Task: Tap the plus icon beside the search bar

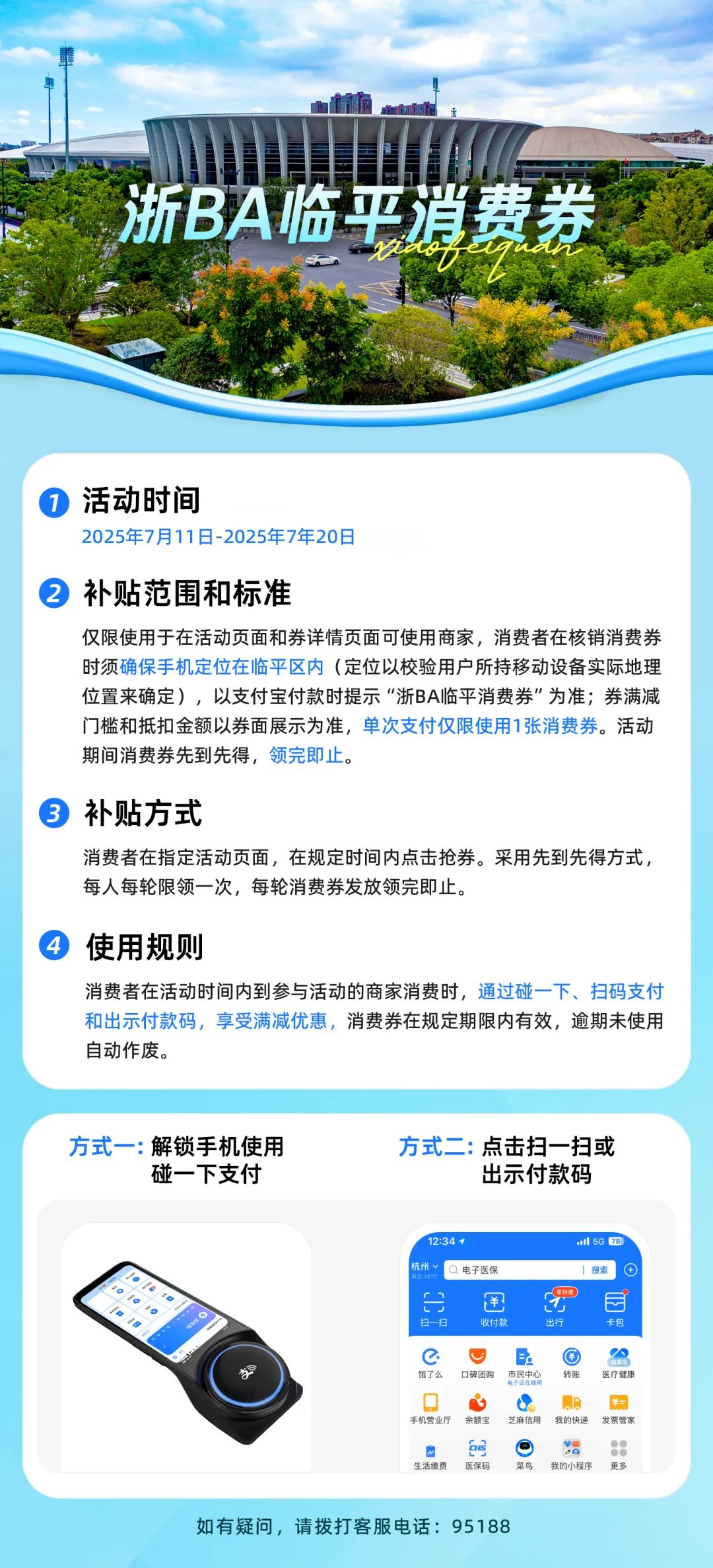Action: [x=630, y=1270]
